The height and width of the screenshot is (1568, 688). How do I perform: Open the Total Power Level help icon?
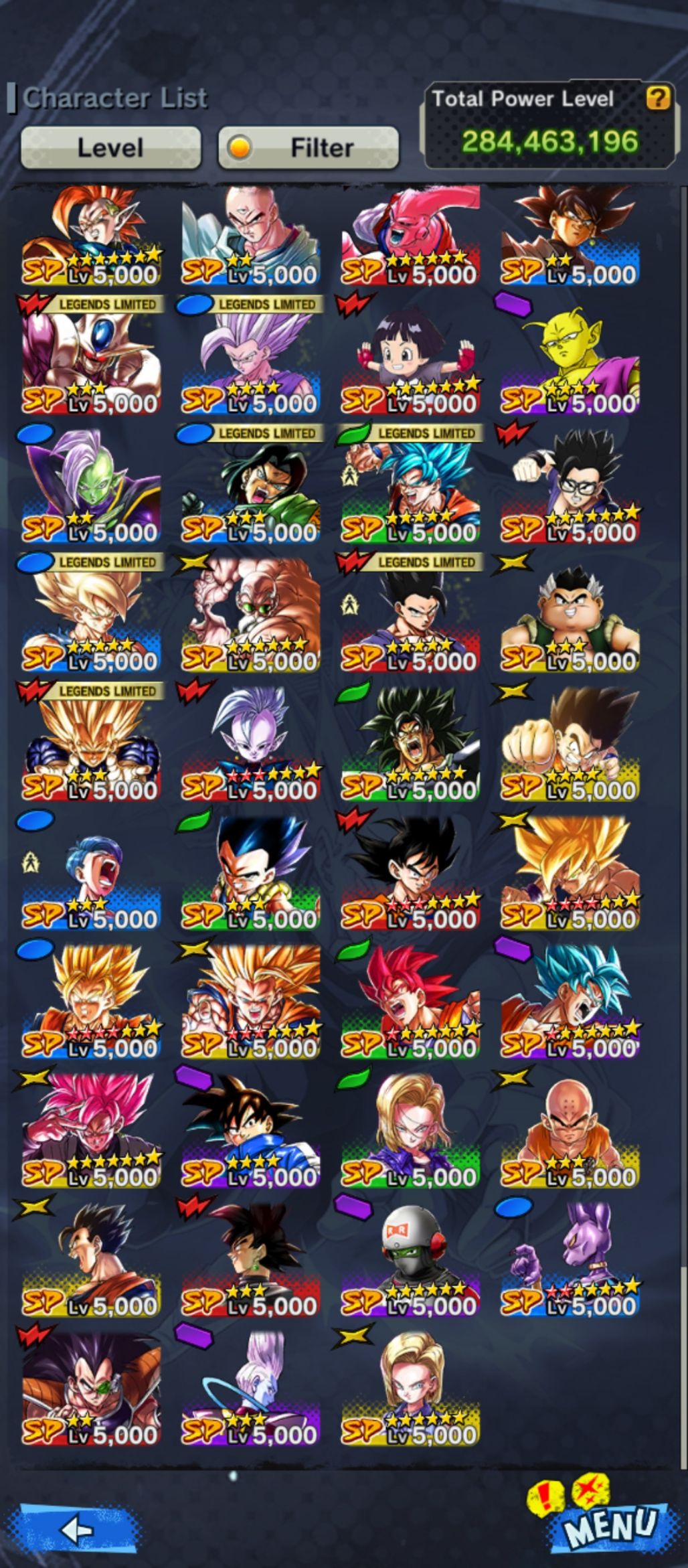657,99
